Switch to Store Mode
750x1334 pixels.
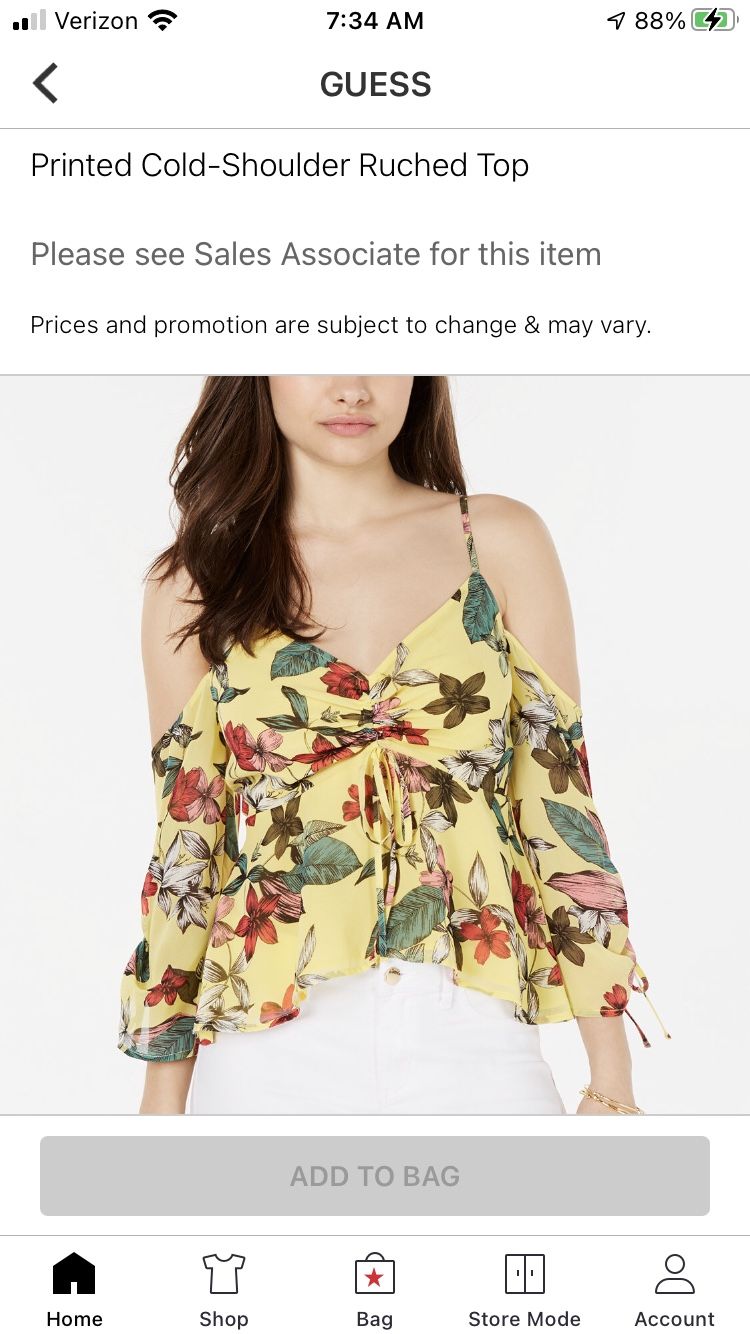click(525, 1290)
